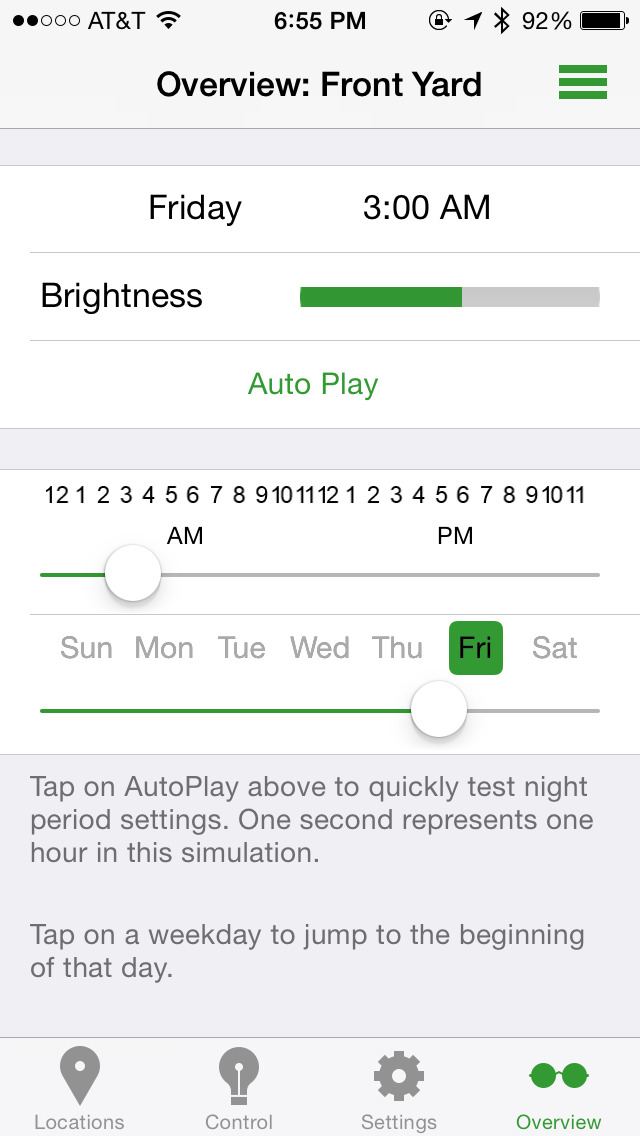Viewport: 640px width, 1136px height.
Task: Switch to the Locations tab
Action: (80, 1089)
